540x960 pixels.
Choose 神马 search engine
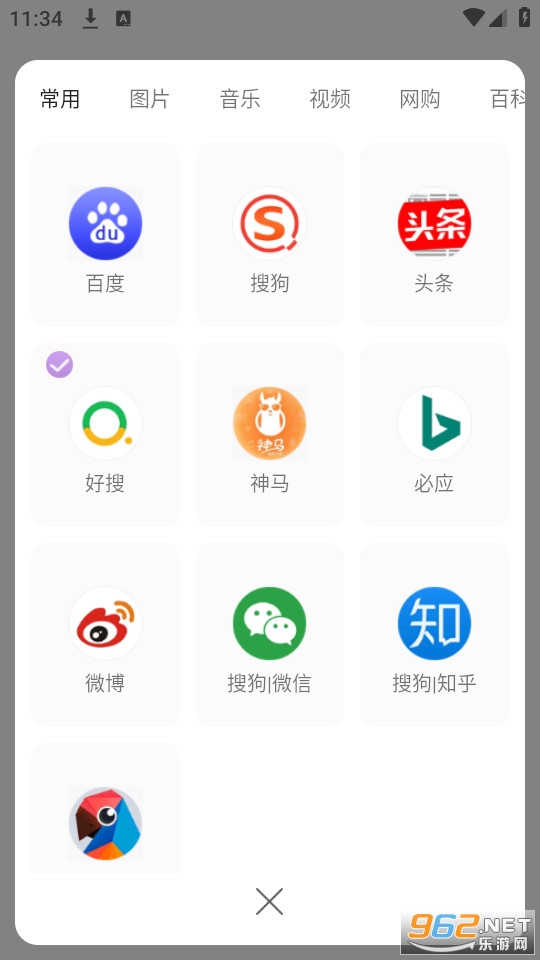(x=269, y=435)
